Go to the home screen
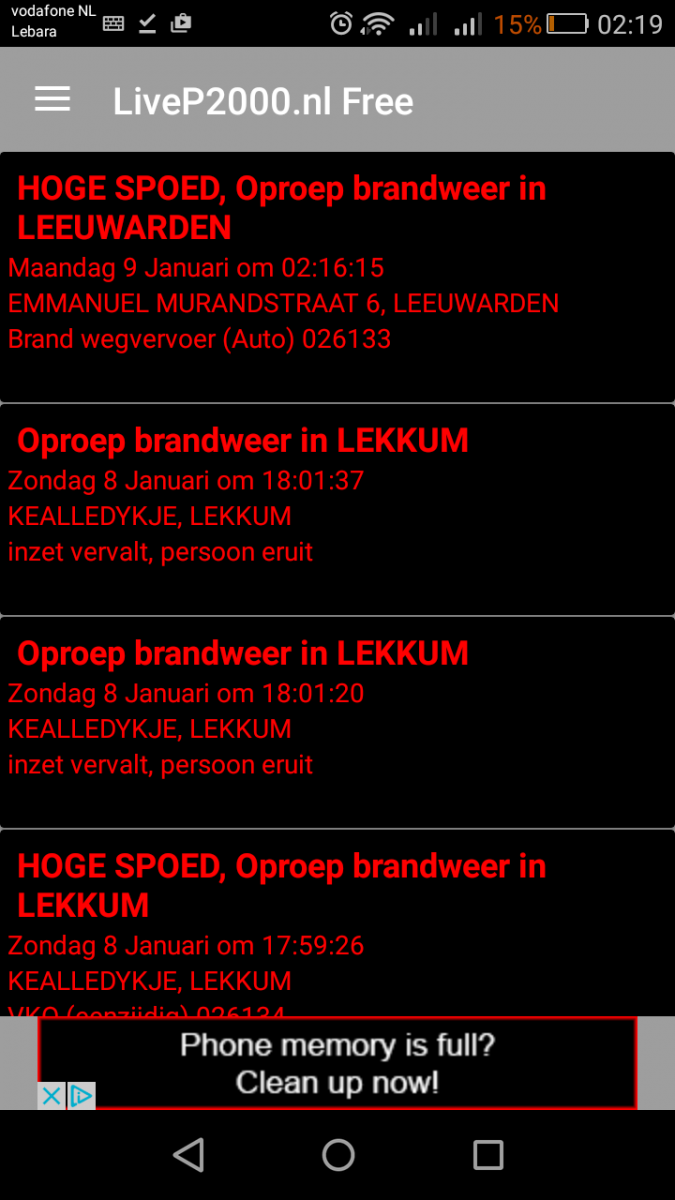The image size is (675, 1200). (338, 1155)
